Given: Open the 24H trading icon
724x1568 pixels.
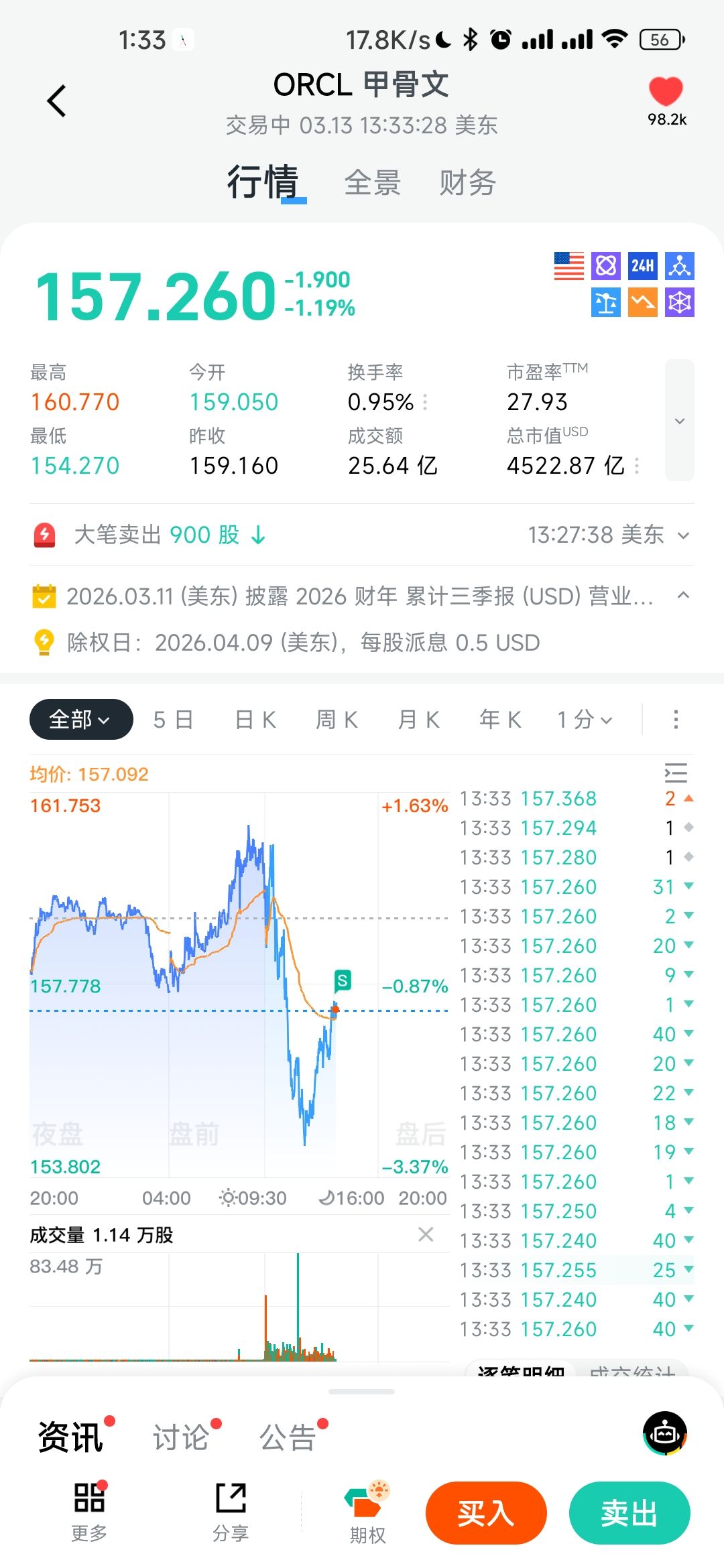Looking at the screenshot, I should point(642,266).
